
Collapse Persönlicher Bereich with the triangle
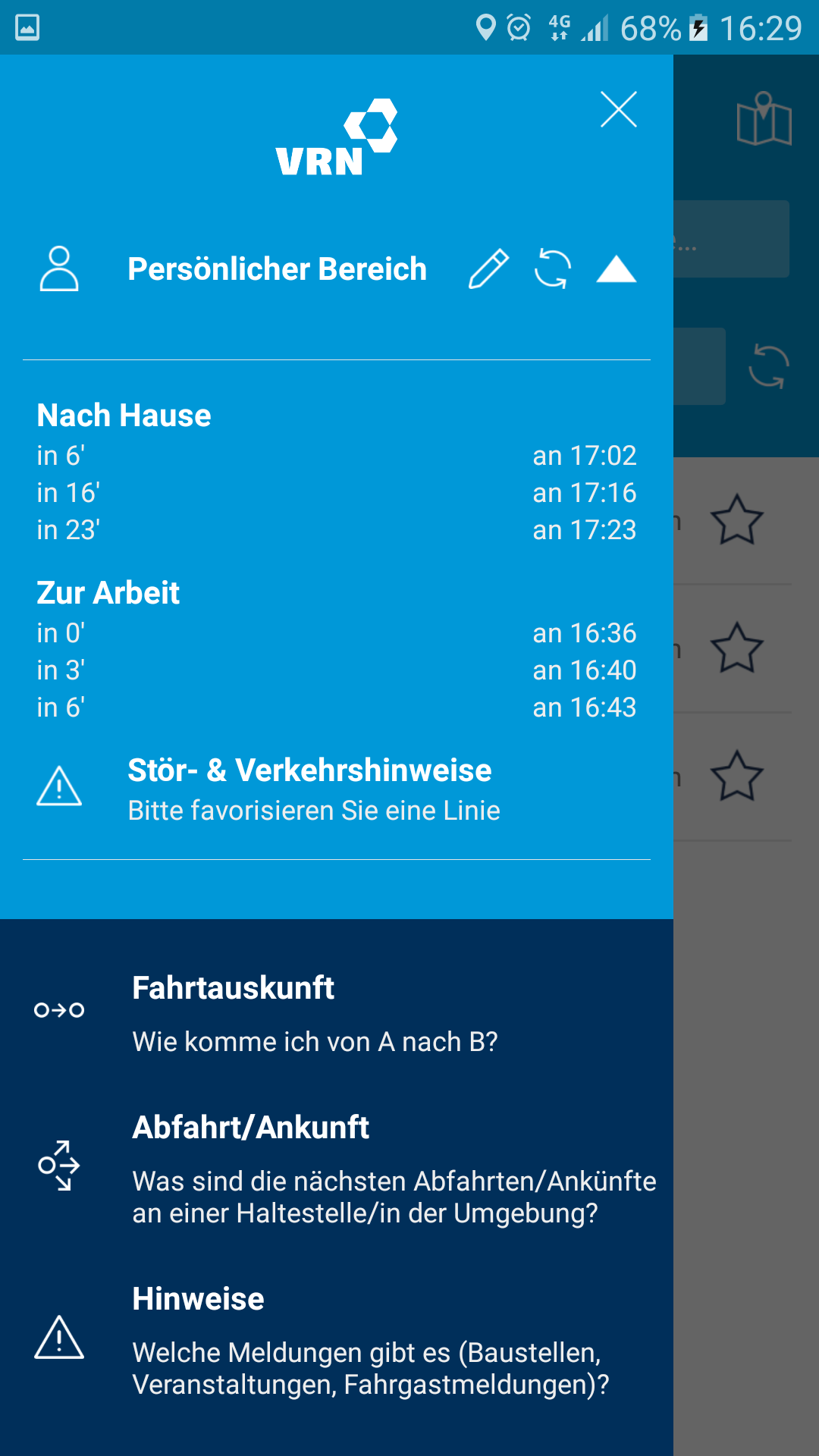pos(617,268)
